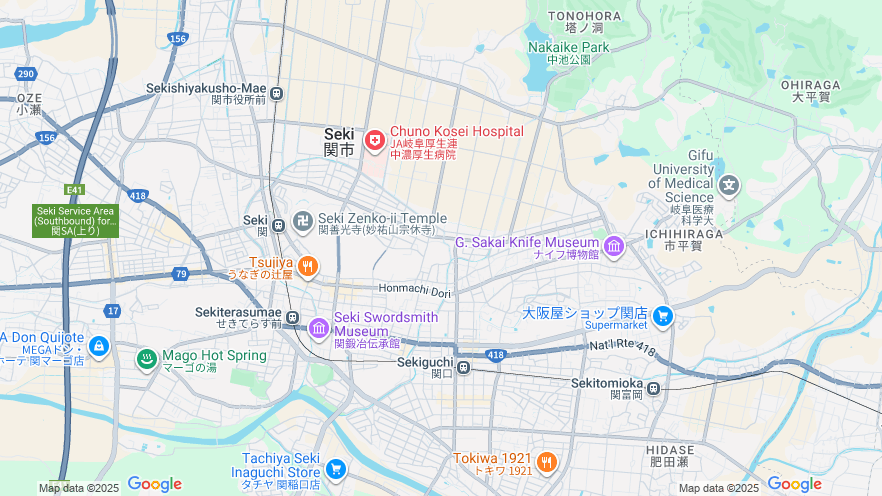
Task: Tap the Osakaya Shop supermarket marker
Action: pos(661,317)
